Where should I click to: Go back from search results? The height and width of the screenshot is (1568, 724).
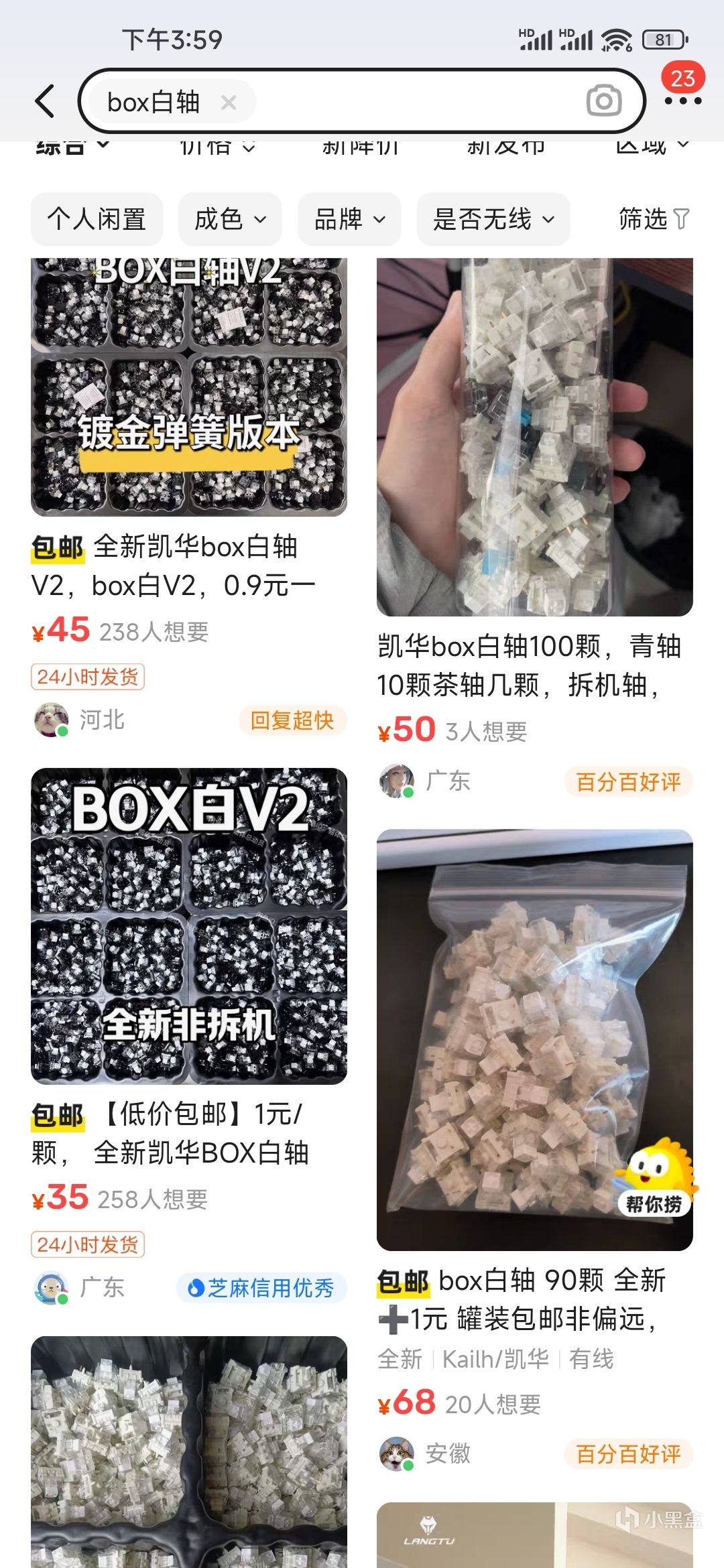[45, 102]
